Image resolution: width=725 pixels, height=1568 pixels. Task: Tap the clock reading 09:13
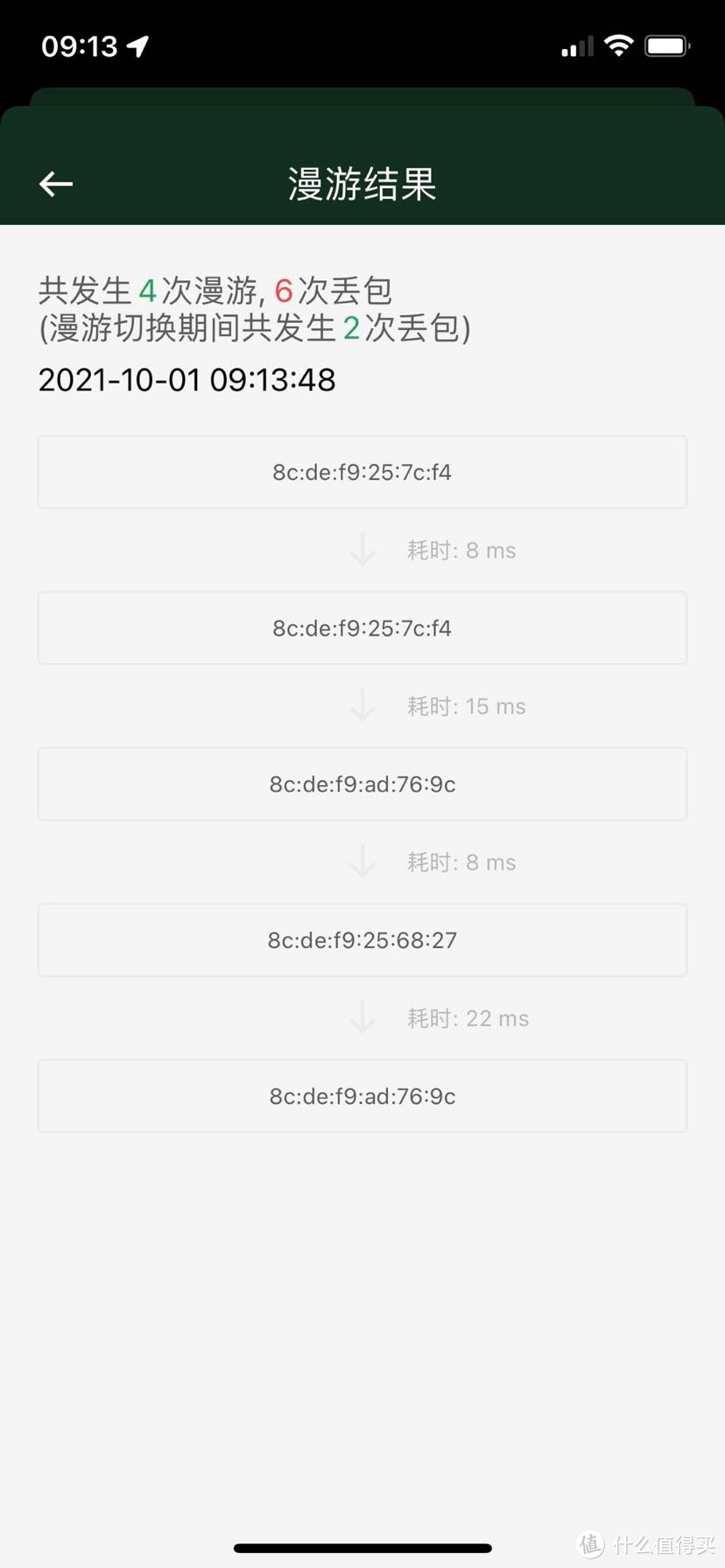(81, 45)
